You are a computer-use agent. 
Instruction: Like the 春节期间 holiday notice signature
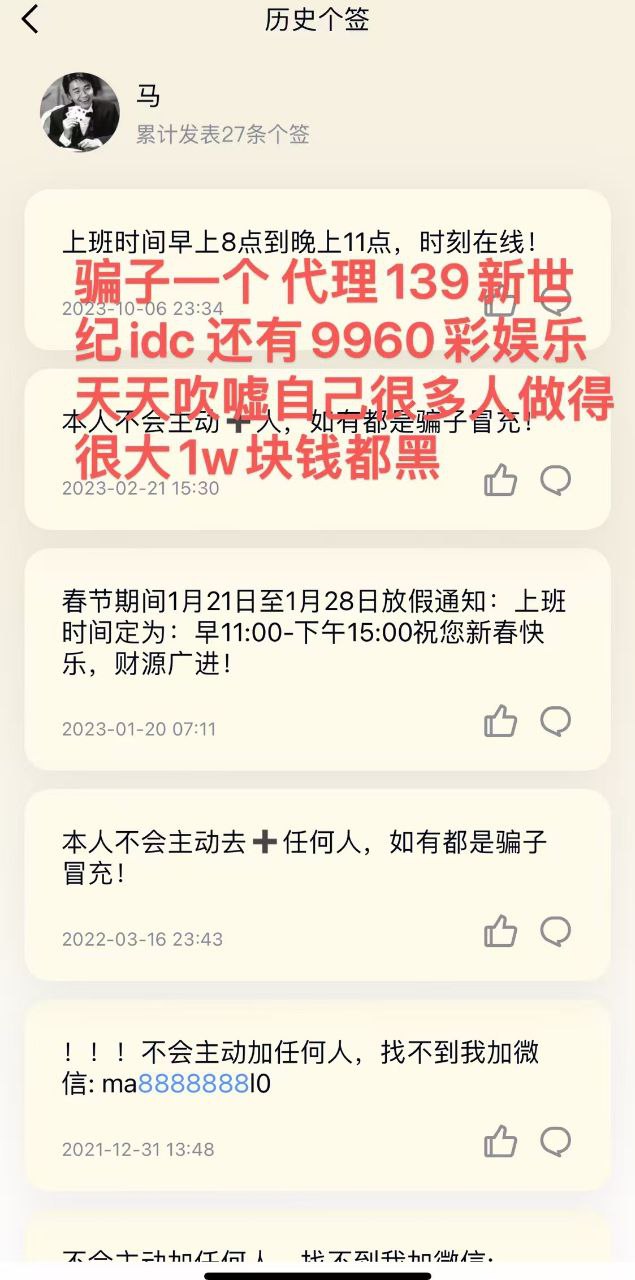pos(500,721)
